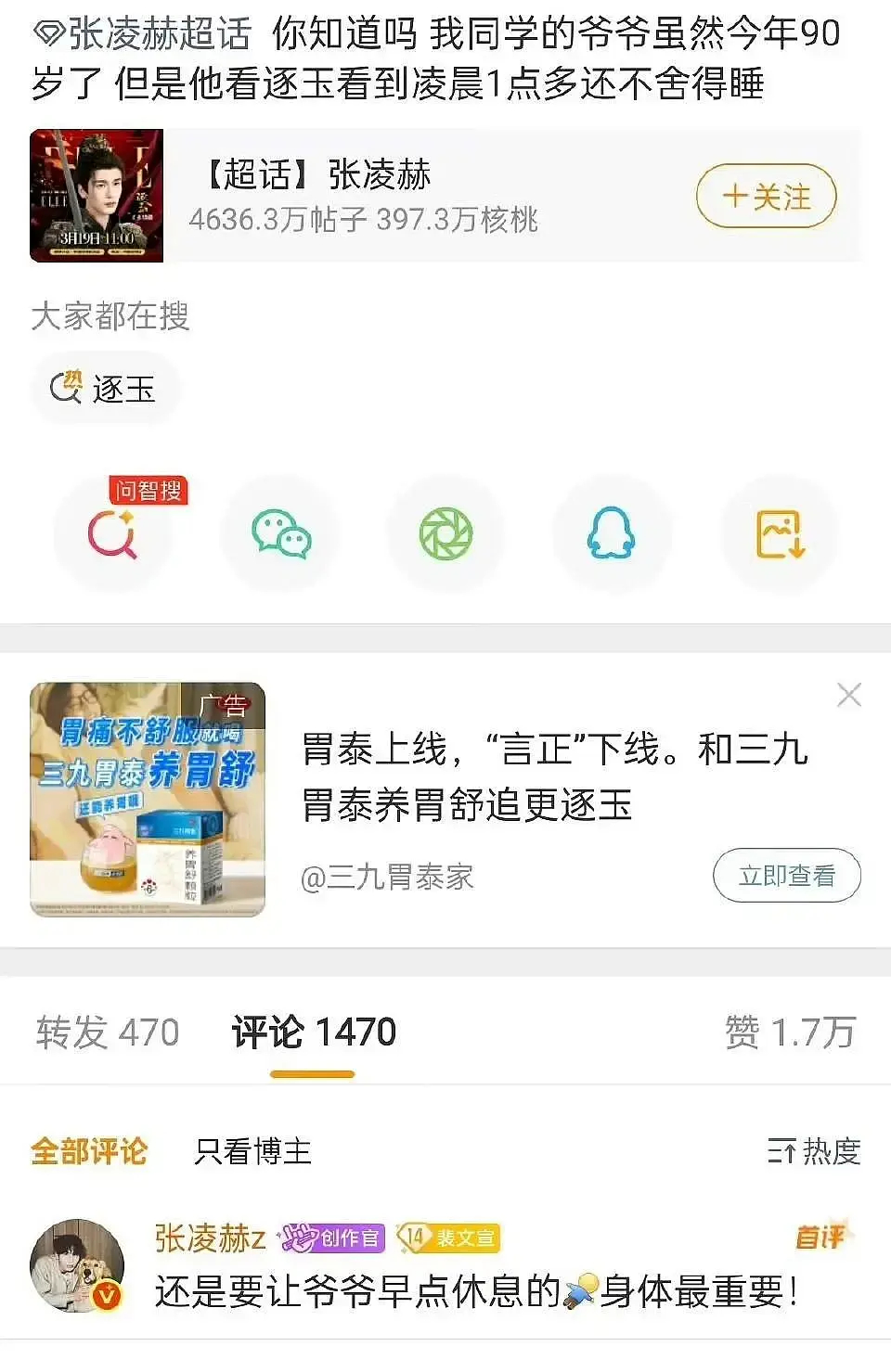Share to QQ using the penguin icon

pyautogui.click(x=612, y=533)
